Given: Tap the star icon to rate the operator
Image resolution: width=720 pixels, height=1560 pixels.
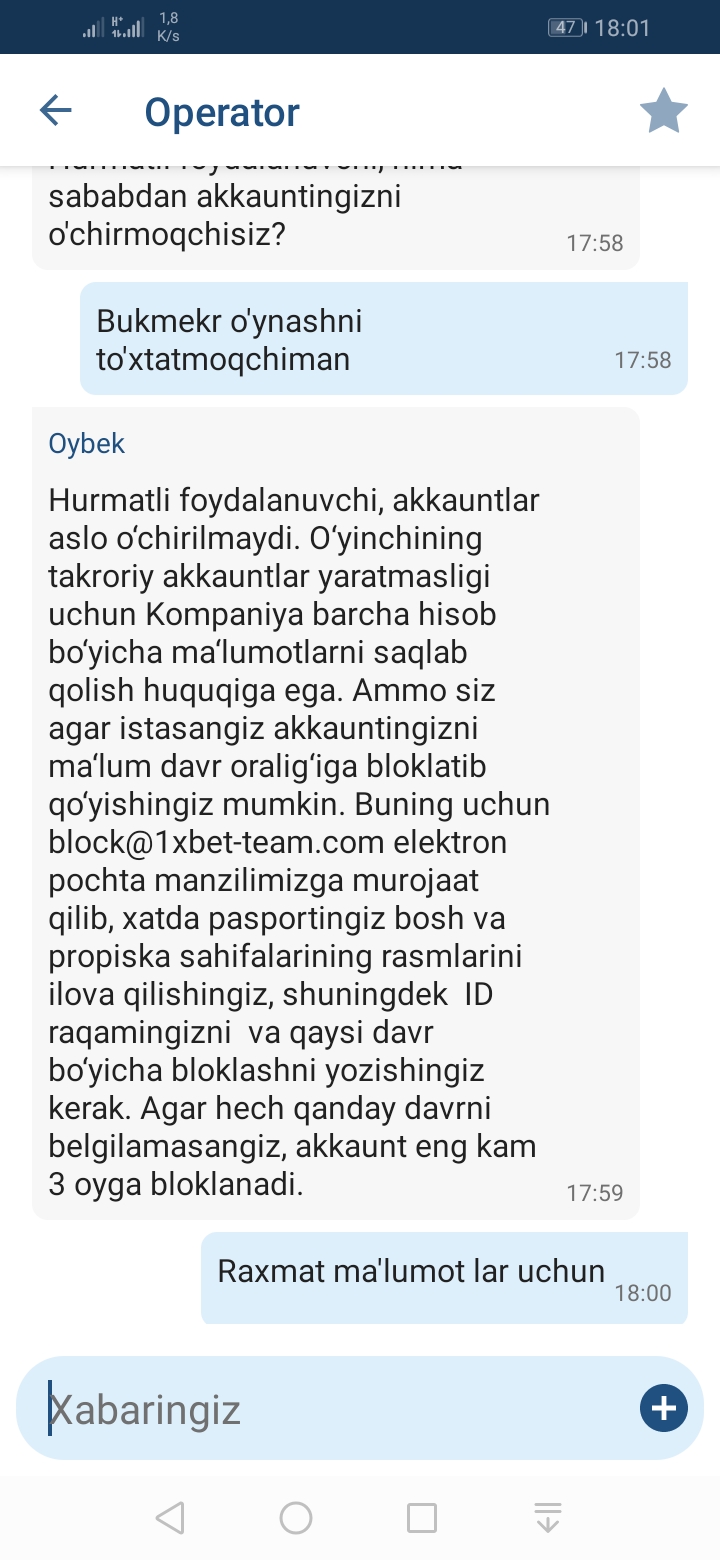Looking at the screenshot, I should (664, 111).
